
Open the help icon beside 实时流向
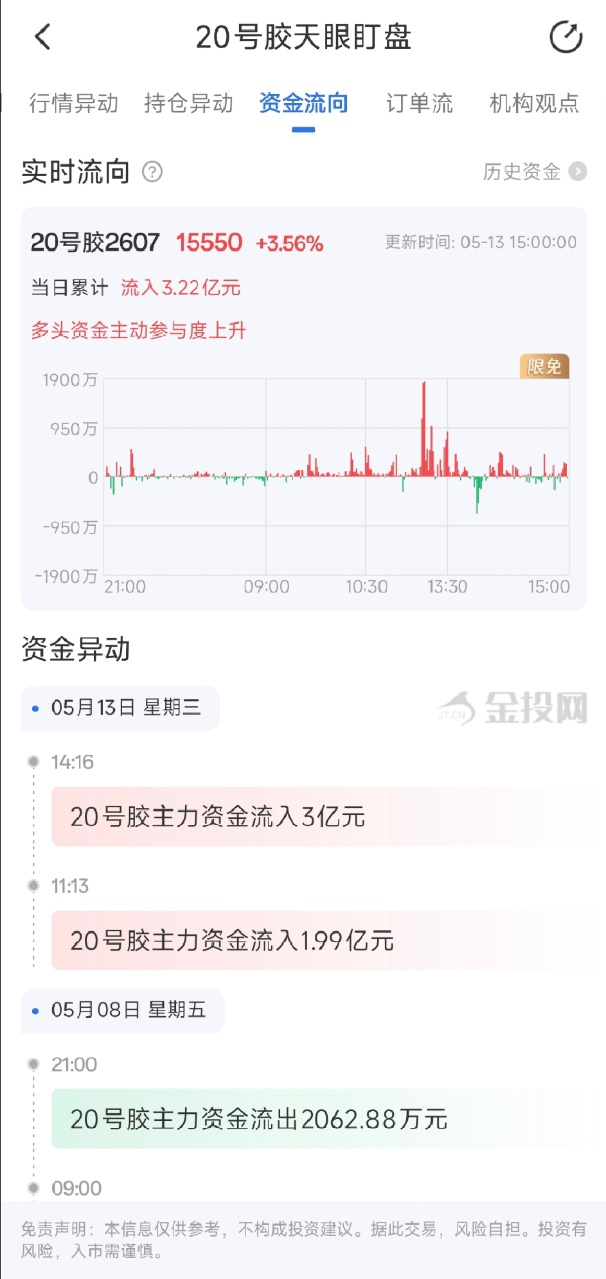152,172
